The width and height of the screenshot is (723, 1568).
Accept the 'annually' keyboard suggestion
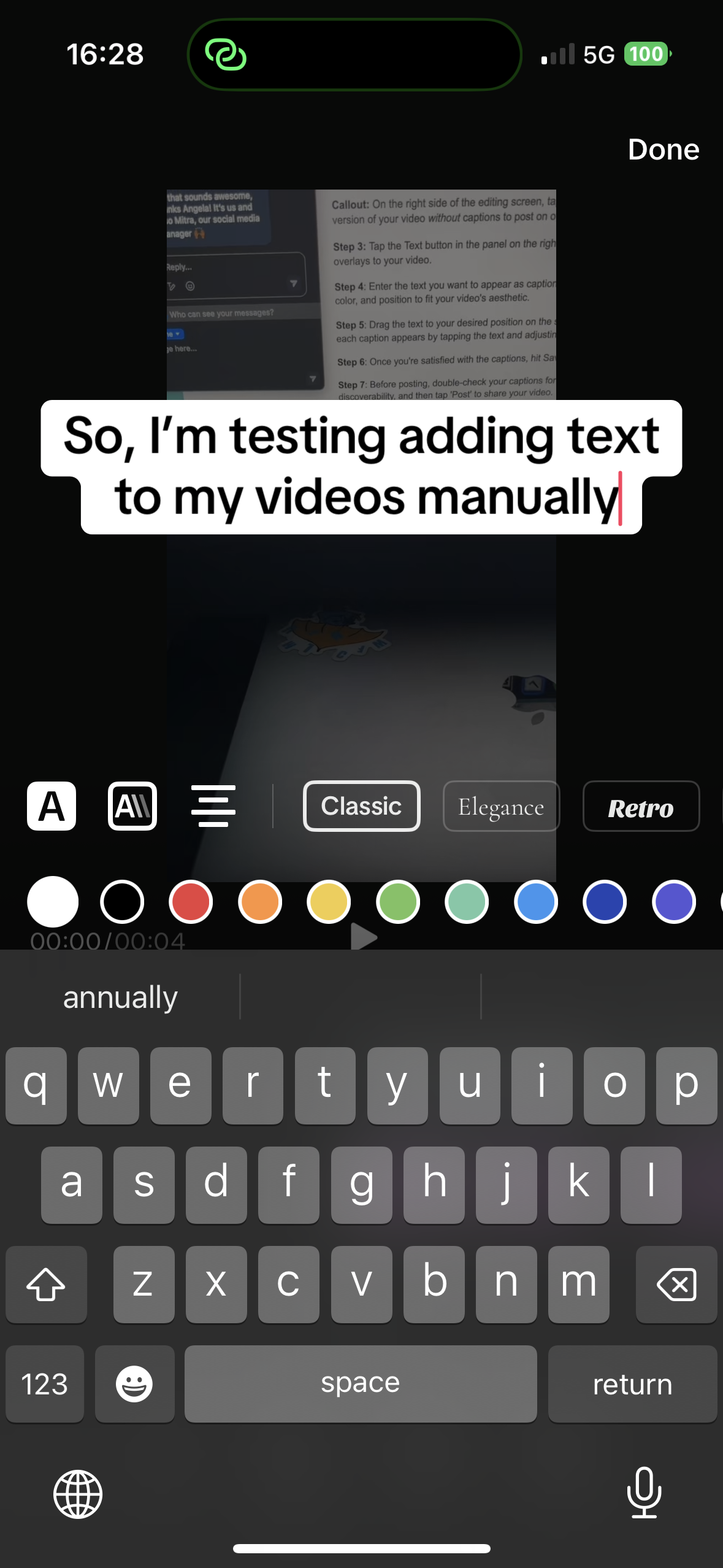coord(121,997)
